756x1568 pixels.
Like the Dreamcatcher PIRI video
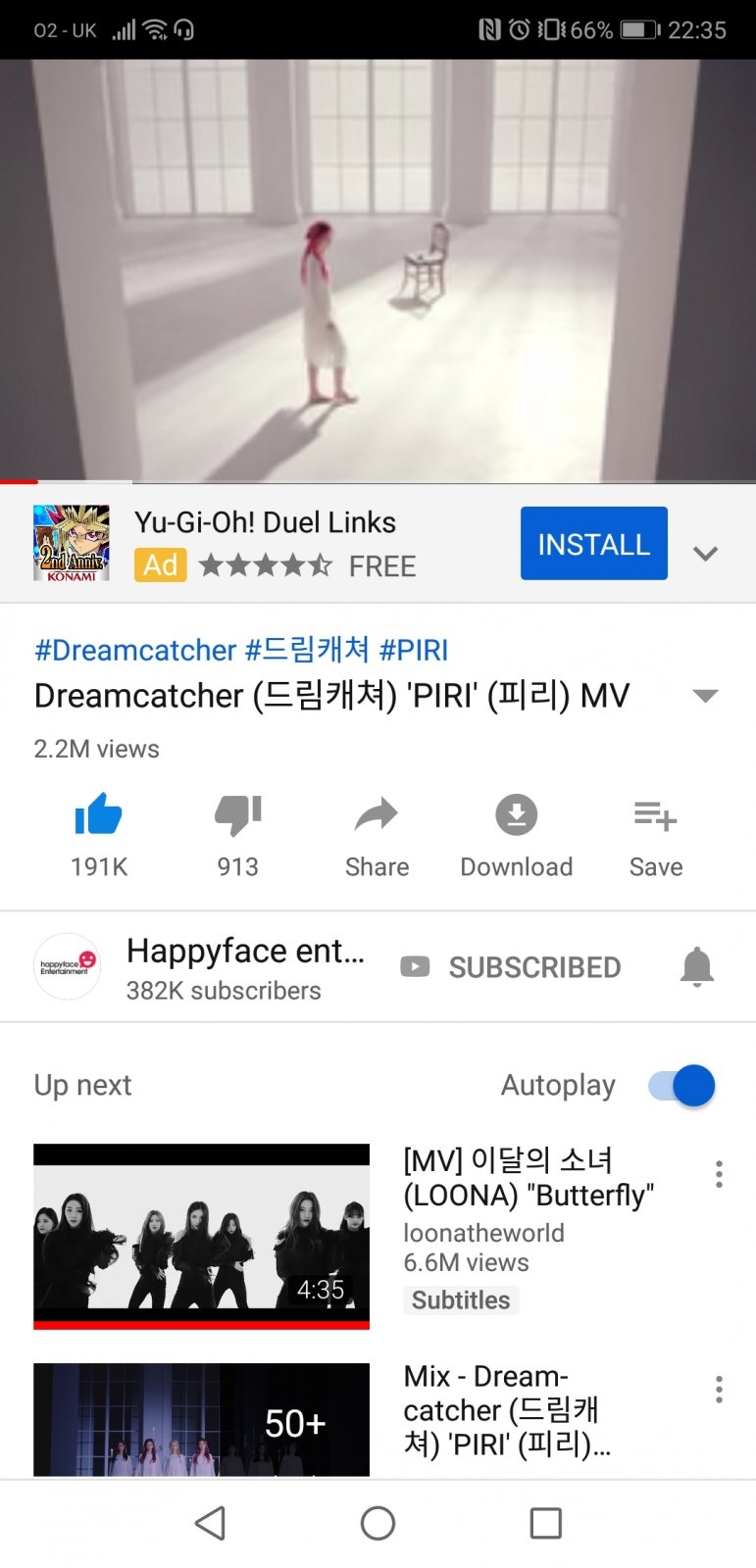coord(99,835)
